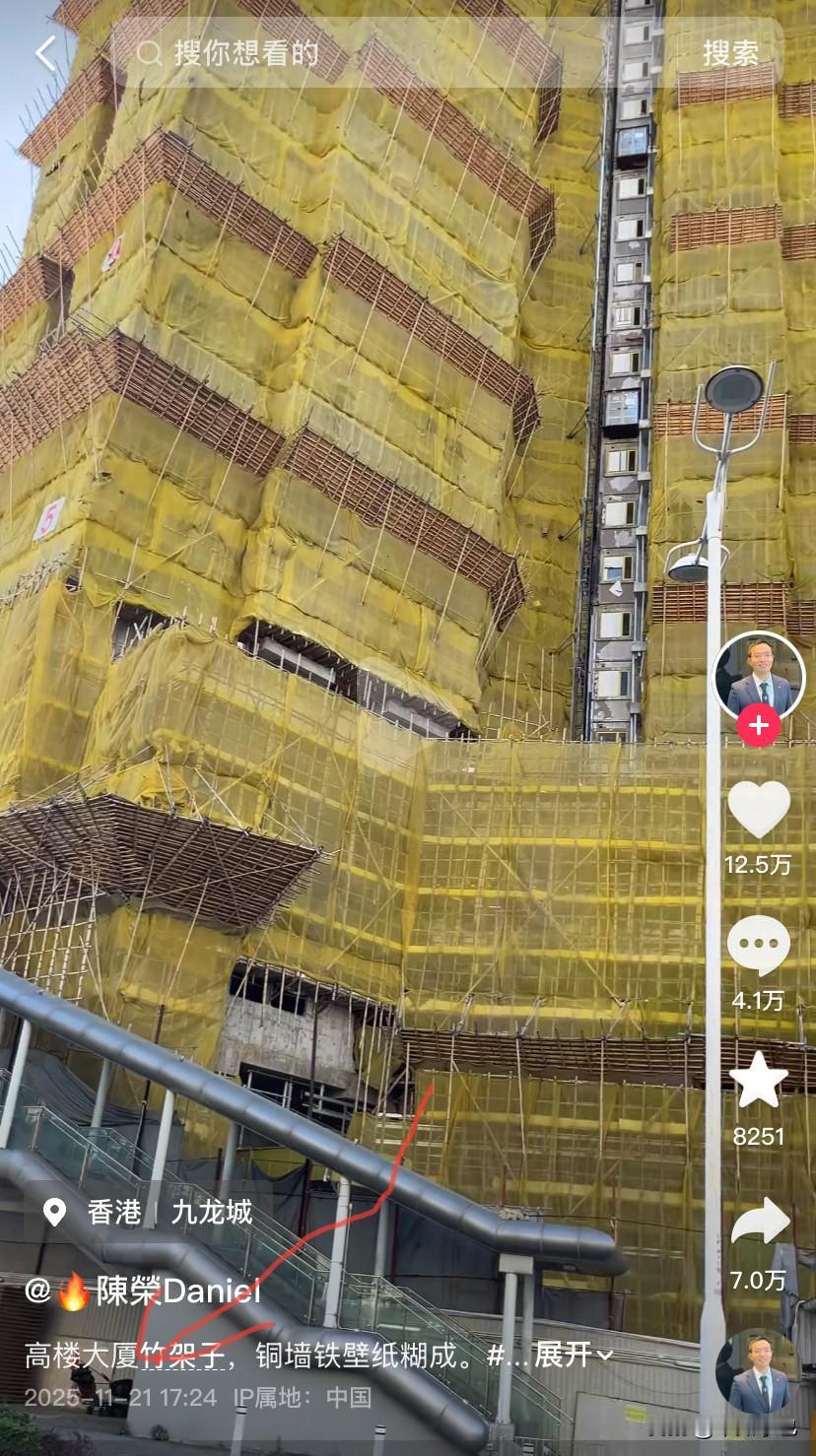Open the search field 搜你想看的

coord(394,53)
